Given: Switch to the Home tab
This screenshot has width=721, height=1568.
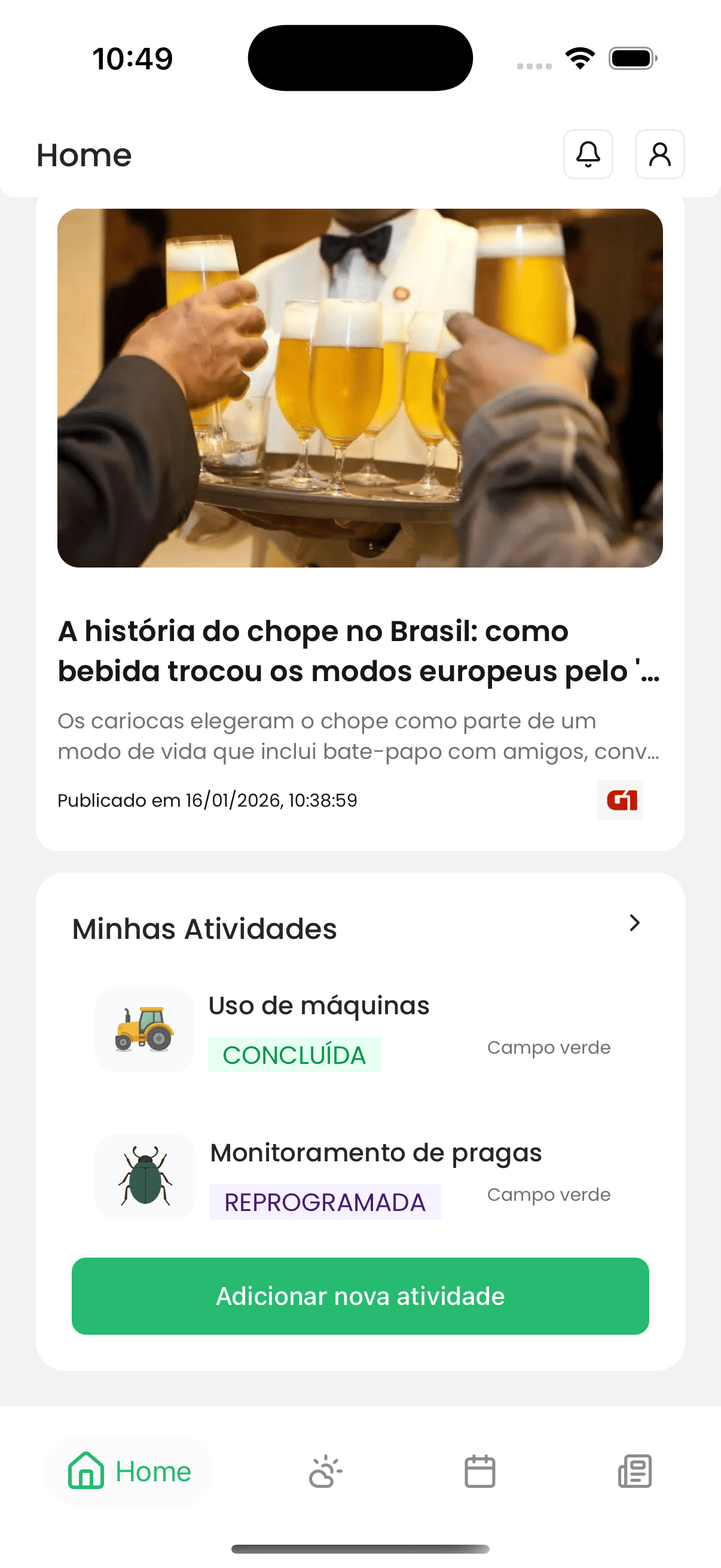Looking at the screenshot, I should pyautogui.click(x=129, y=1471).
